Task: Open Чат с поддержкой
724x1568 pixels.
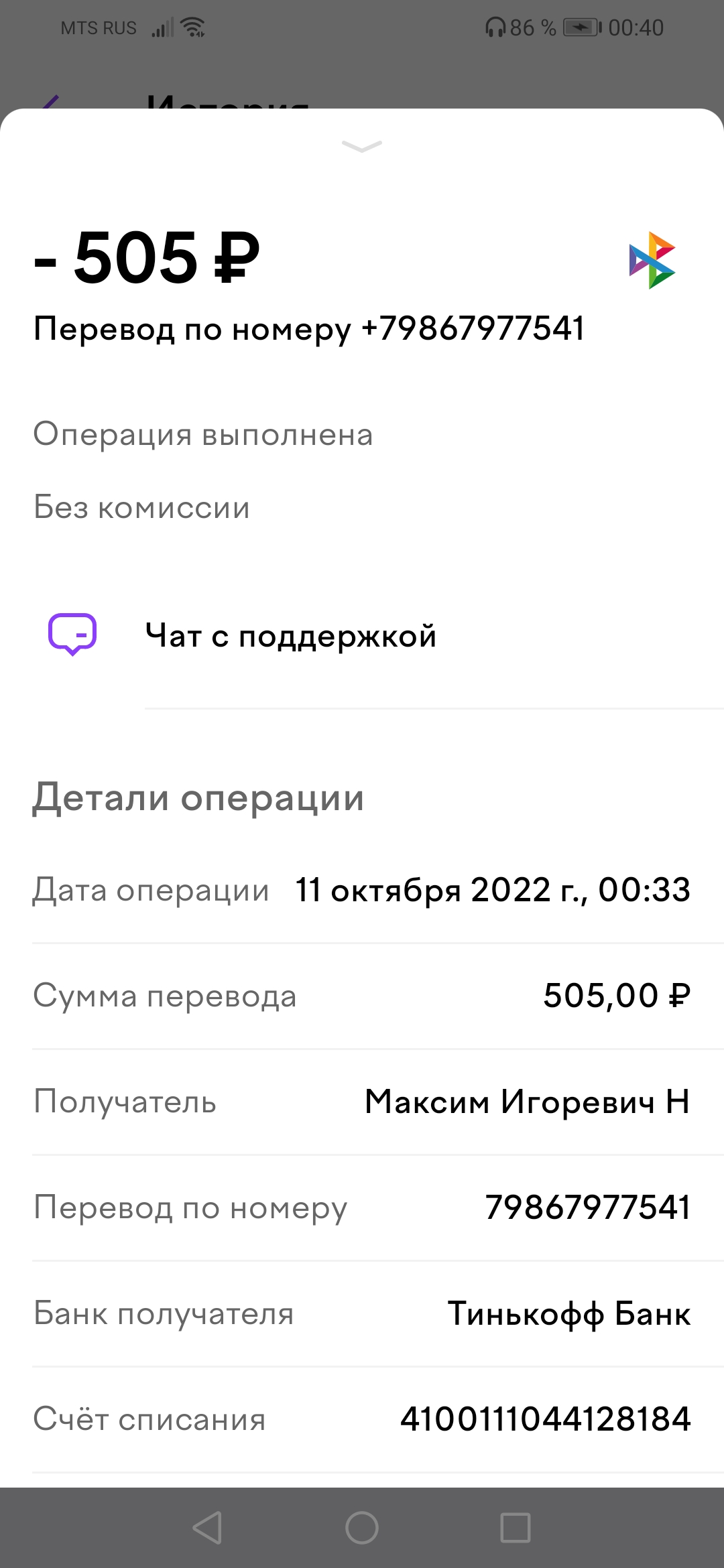Action: (362, 635)
